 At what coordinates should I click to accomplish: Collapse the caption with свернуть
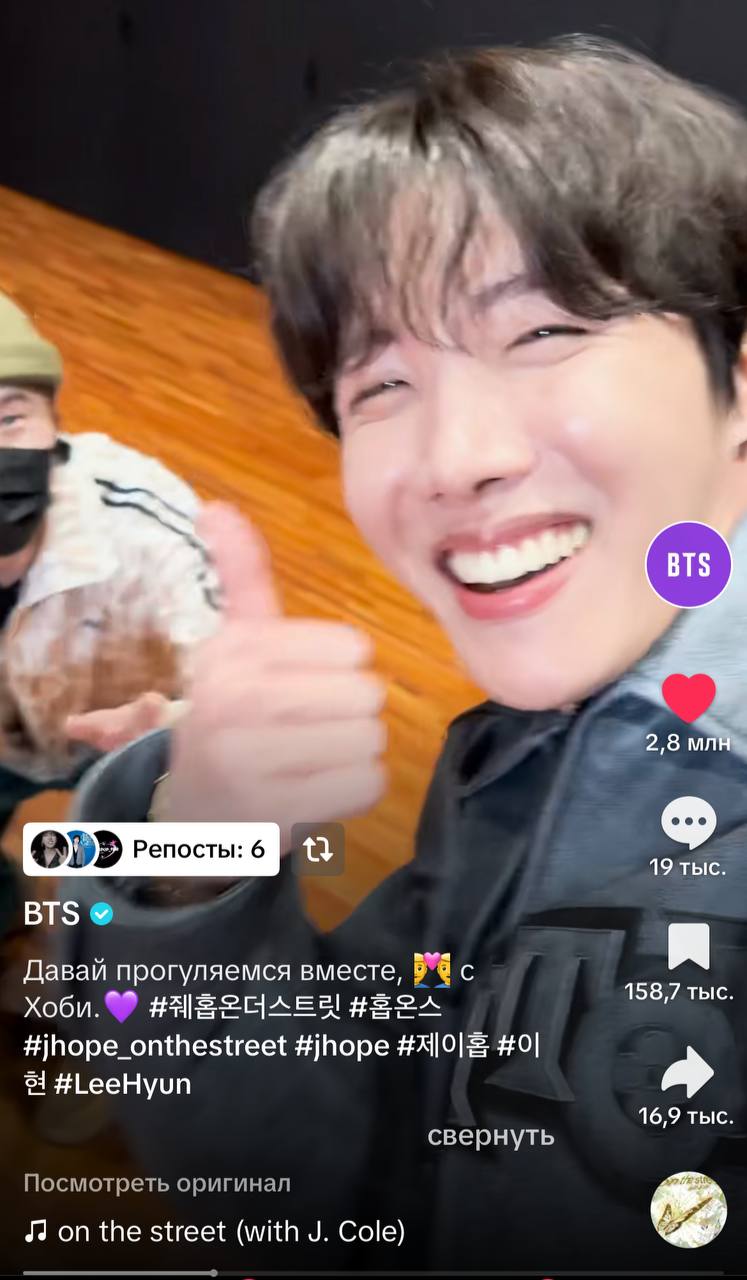[x=490, y=1136]
